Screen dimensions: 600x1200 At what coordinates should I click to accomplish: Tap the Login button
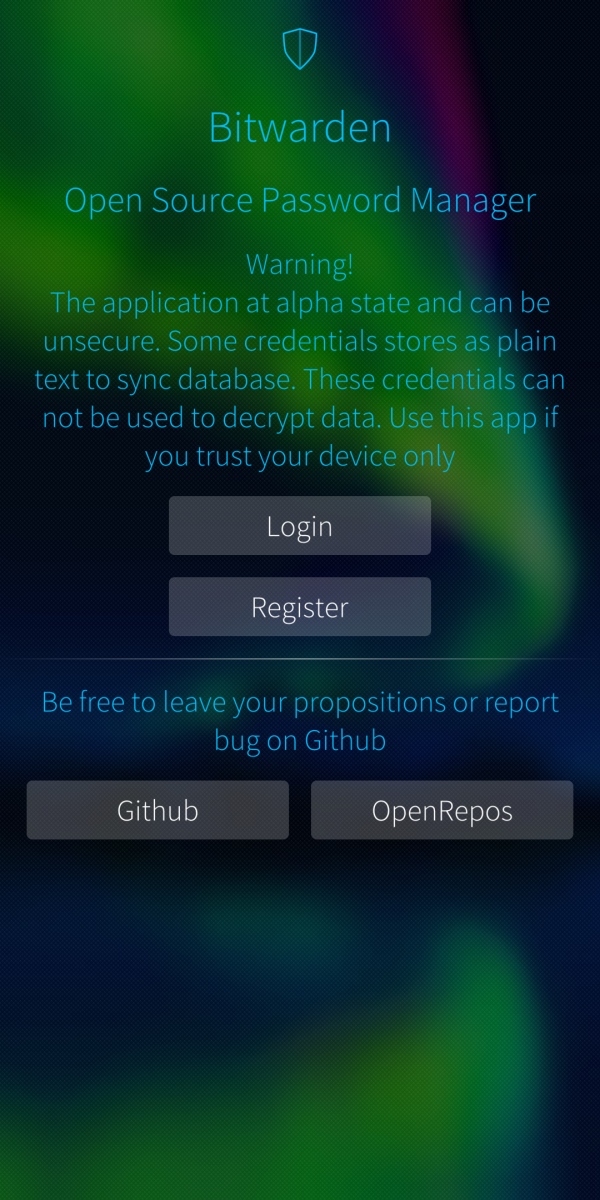299,526
